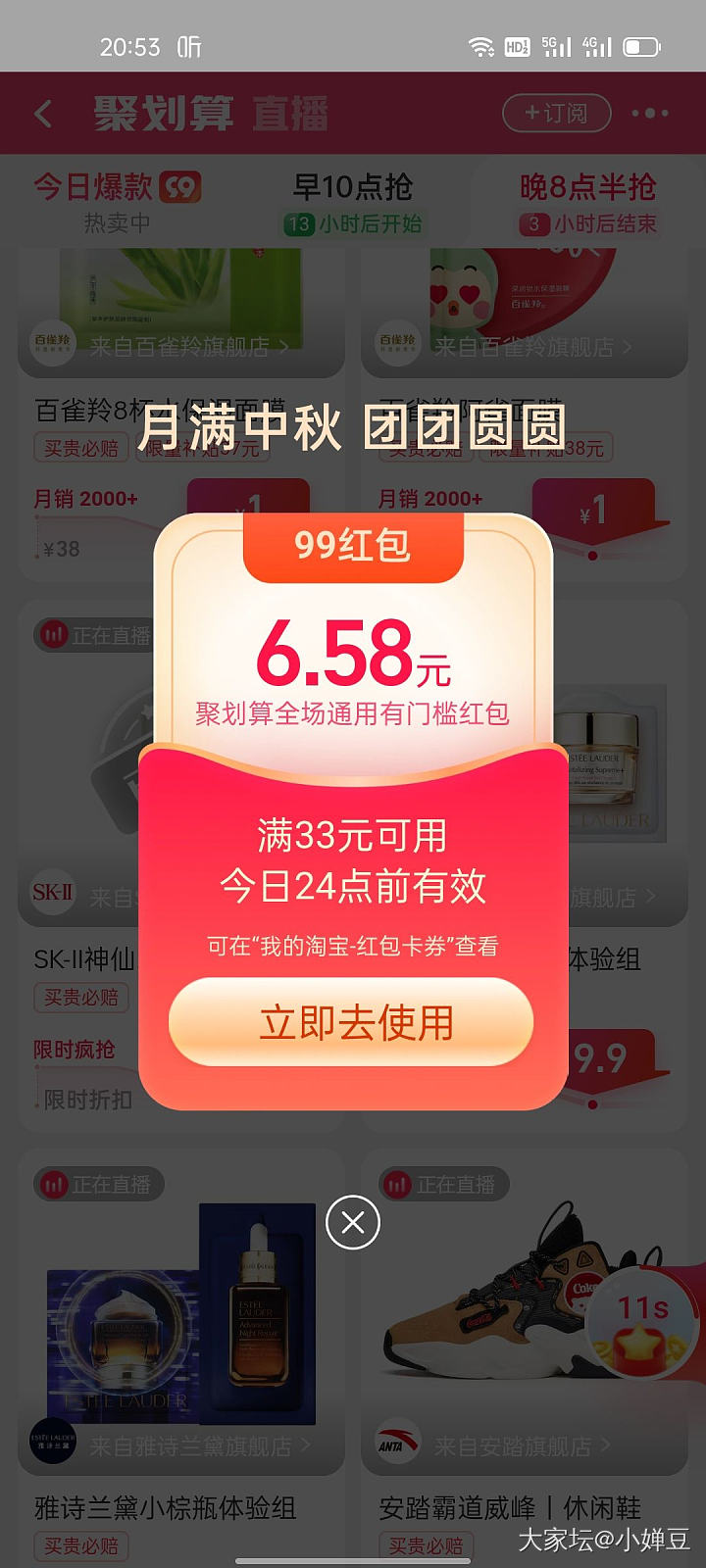Switch to the 早10点抢 tab
706x1568 pixels.
coord(353,202)
